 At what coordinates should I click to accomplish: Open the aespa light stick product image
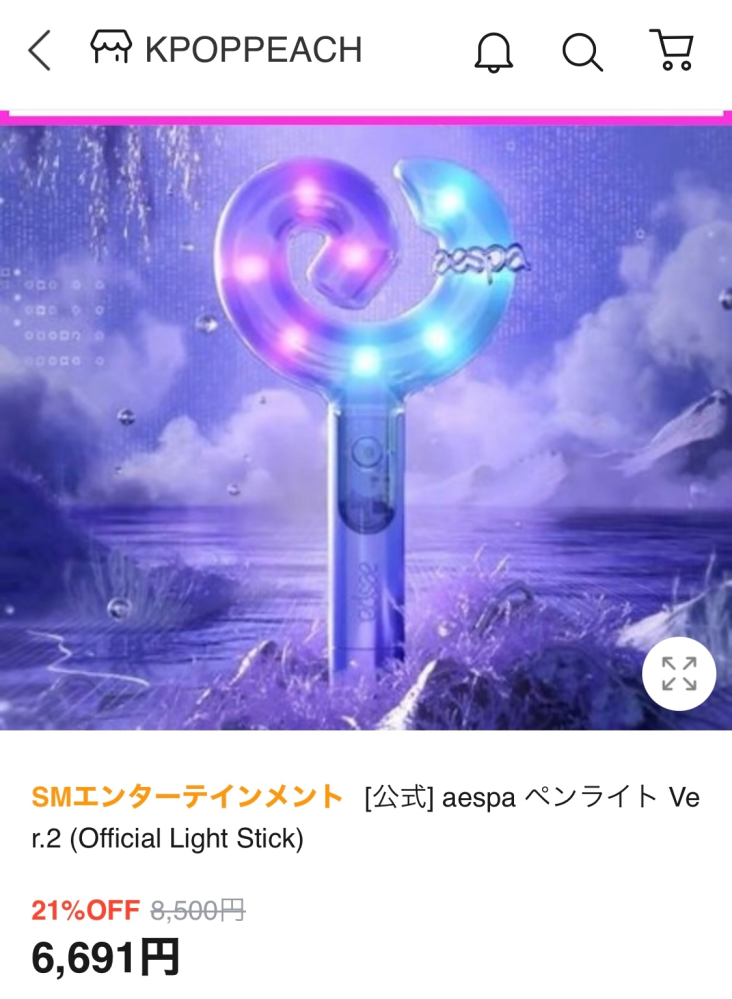pyautogui.click(x=366, y=420)
